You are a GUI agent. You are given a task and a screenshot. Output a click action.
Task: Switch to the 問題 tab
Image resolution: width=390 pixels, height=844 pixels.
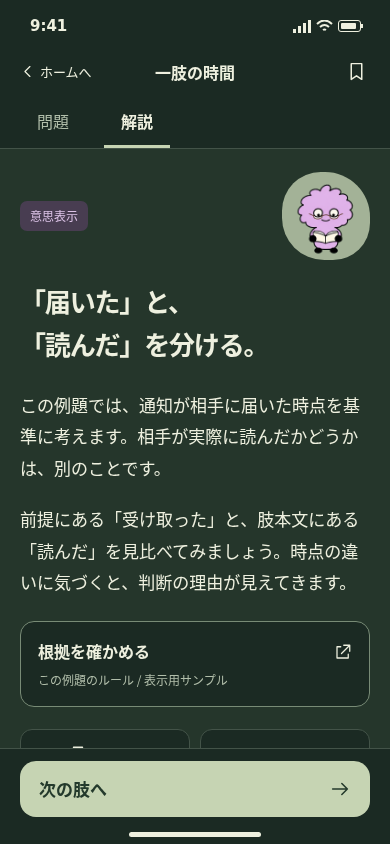tap(53, 123)
